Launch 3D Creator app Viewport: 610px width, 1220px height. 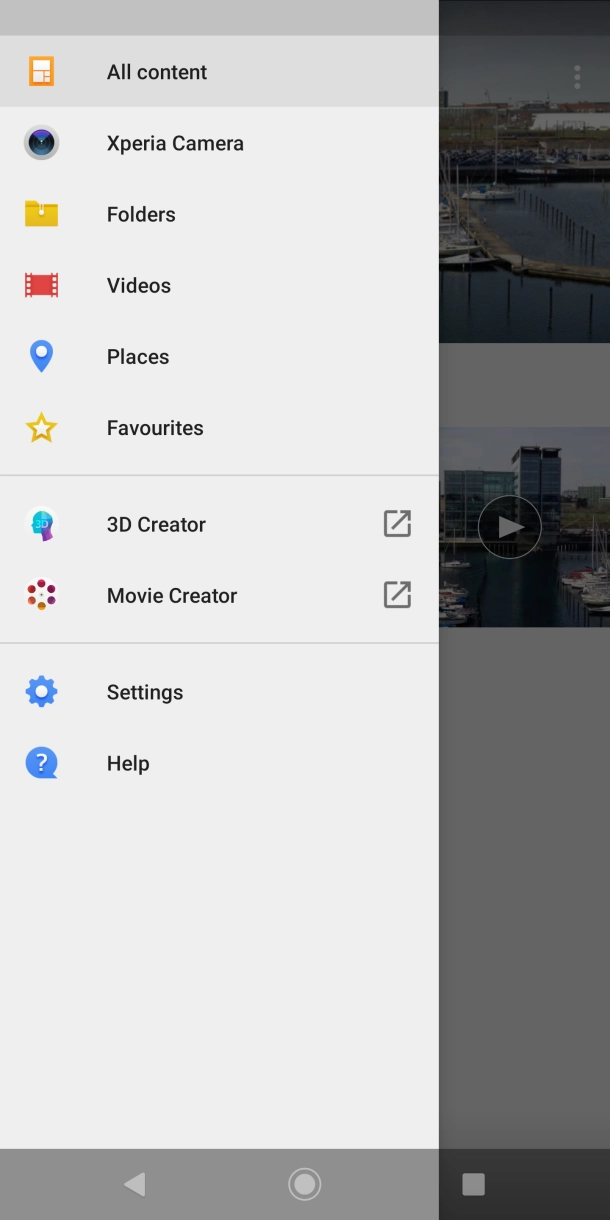click(156, 524)
